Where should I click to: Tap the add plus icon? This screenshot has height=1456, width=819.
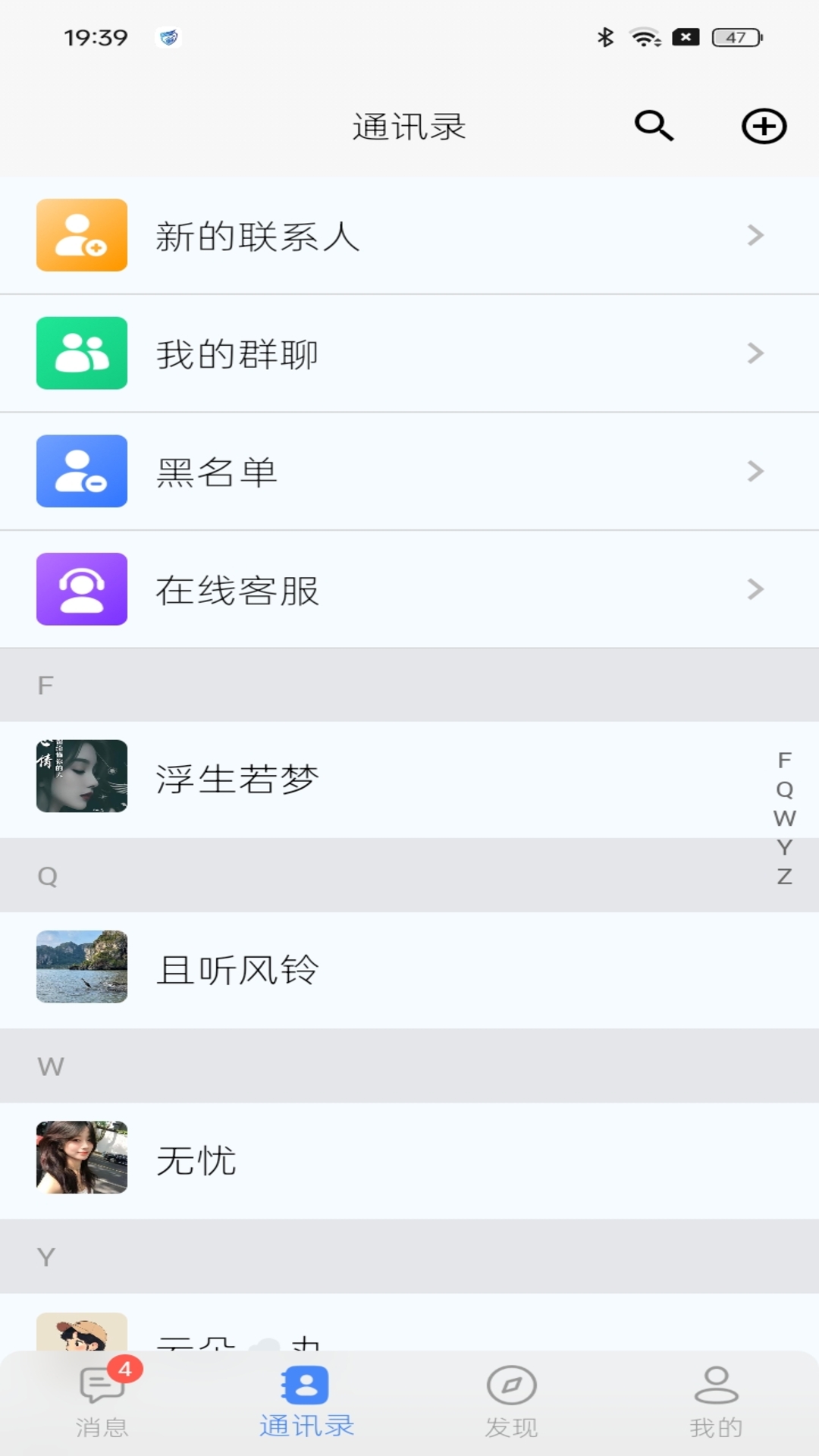[763, 126]
